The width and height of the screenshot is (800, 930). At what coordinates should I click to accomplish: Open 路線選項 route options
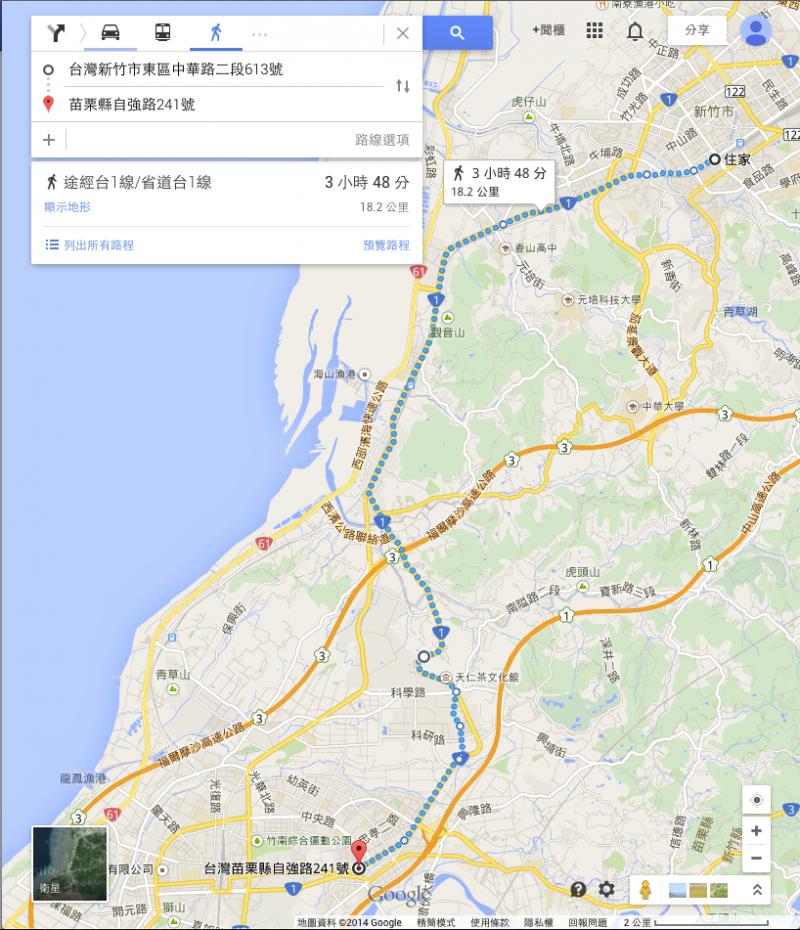(382, 140)
